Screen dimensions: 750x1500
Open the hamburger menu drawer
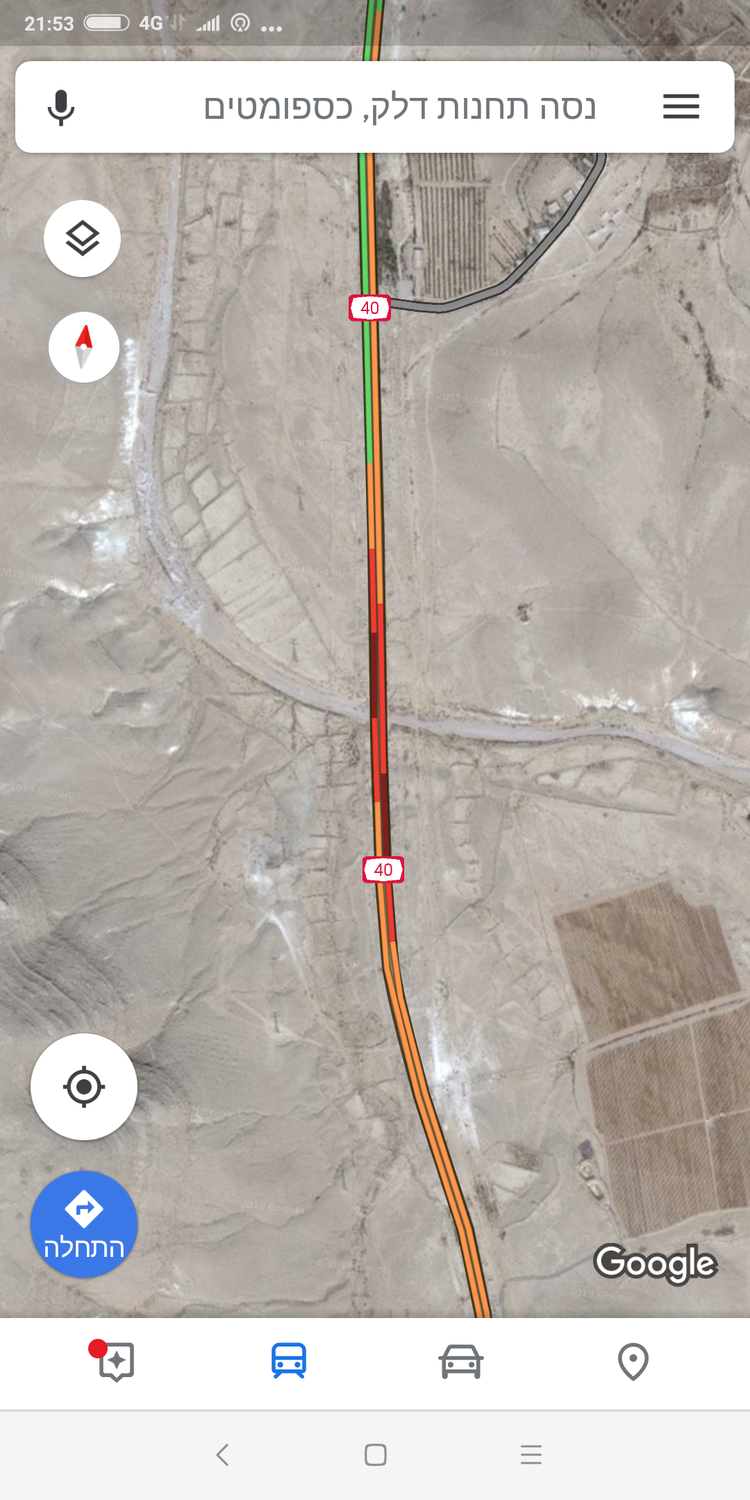click(x=681, y=107)
